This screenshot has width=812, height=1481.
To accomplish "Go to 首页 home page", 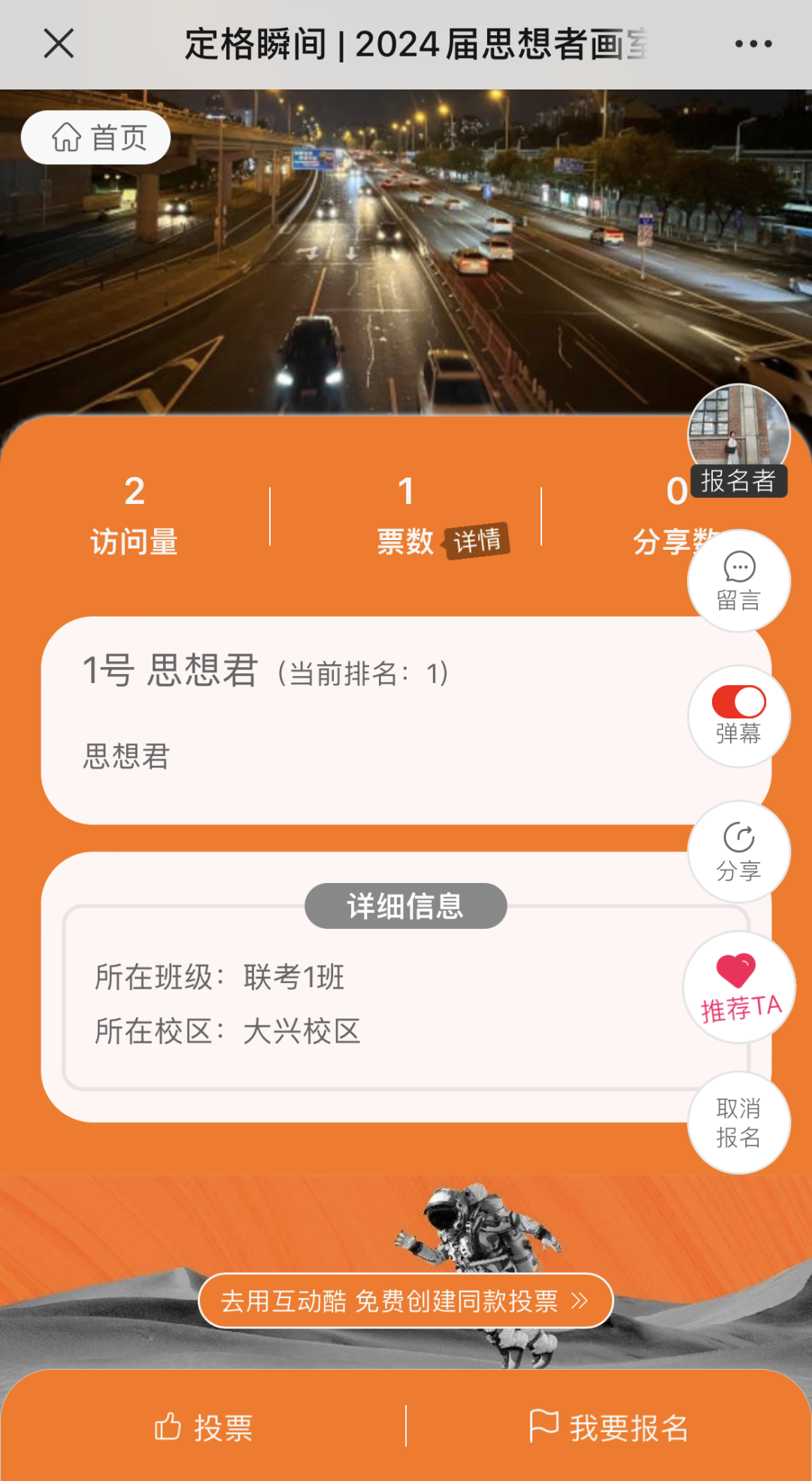I will pos(96,138).
